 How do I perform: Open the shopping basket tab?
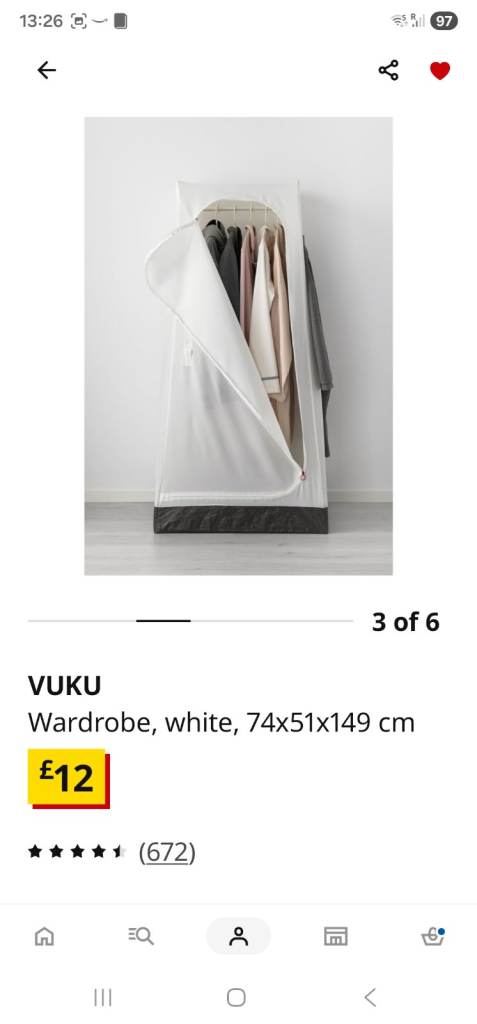433,936
